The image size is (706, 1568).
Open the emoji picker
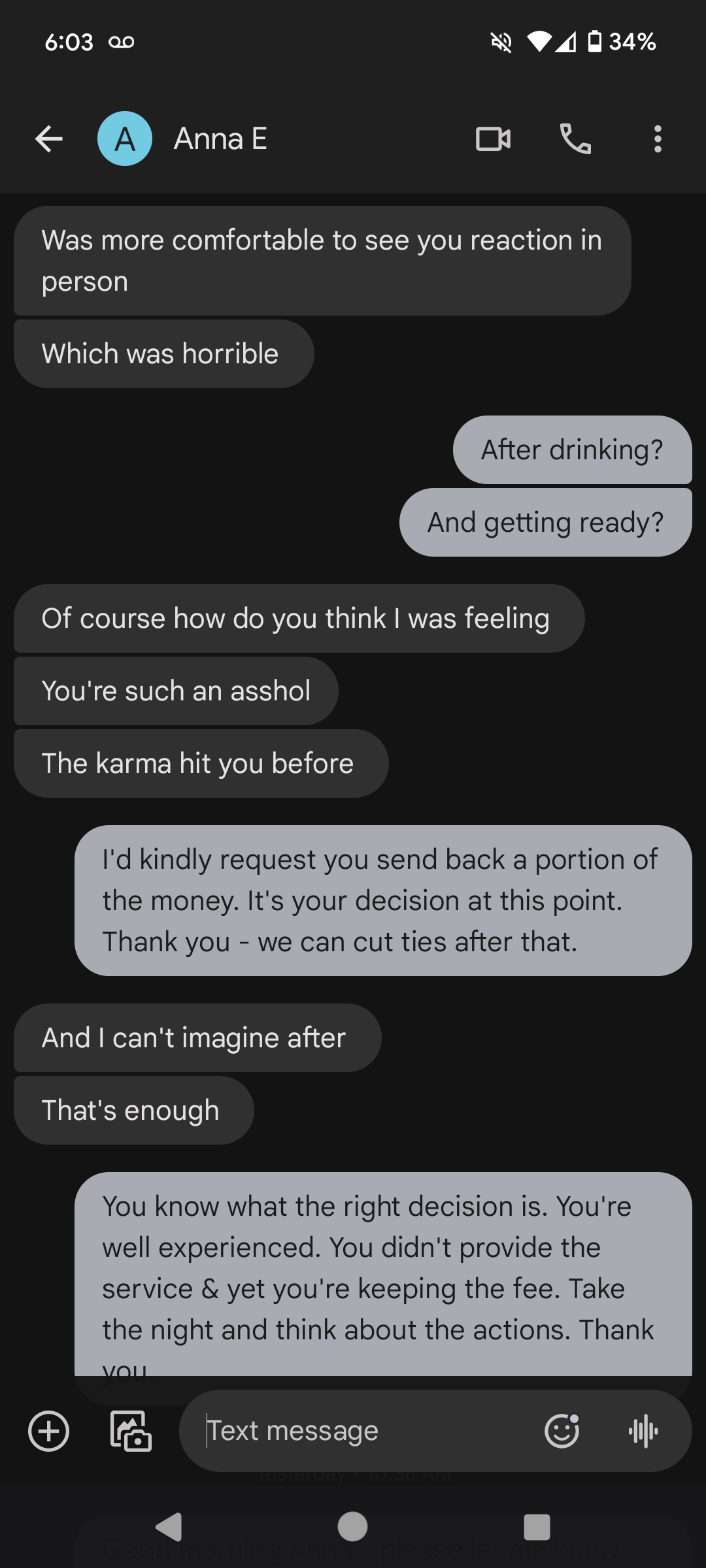tap(562, 1431)
